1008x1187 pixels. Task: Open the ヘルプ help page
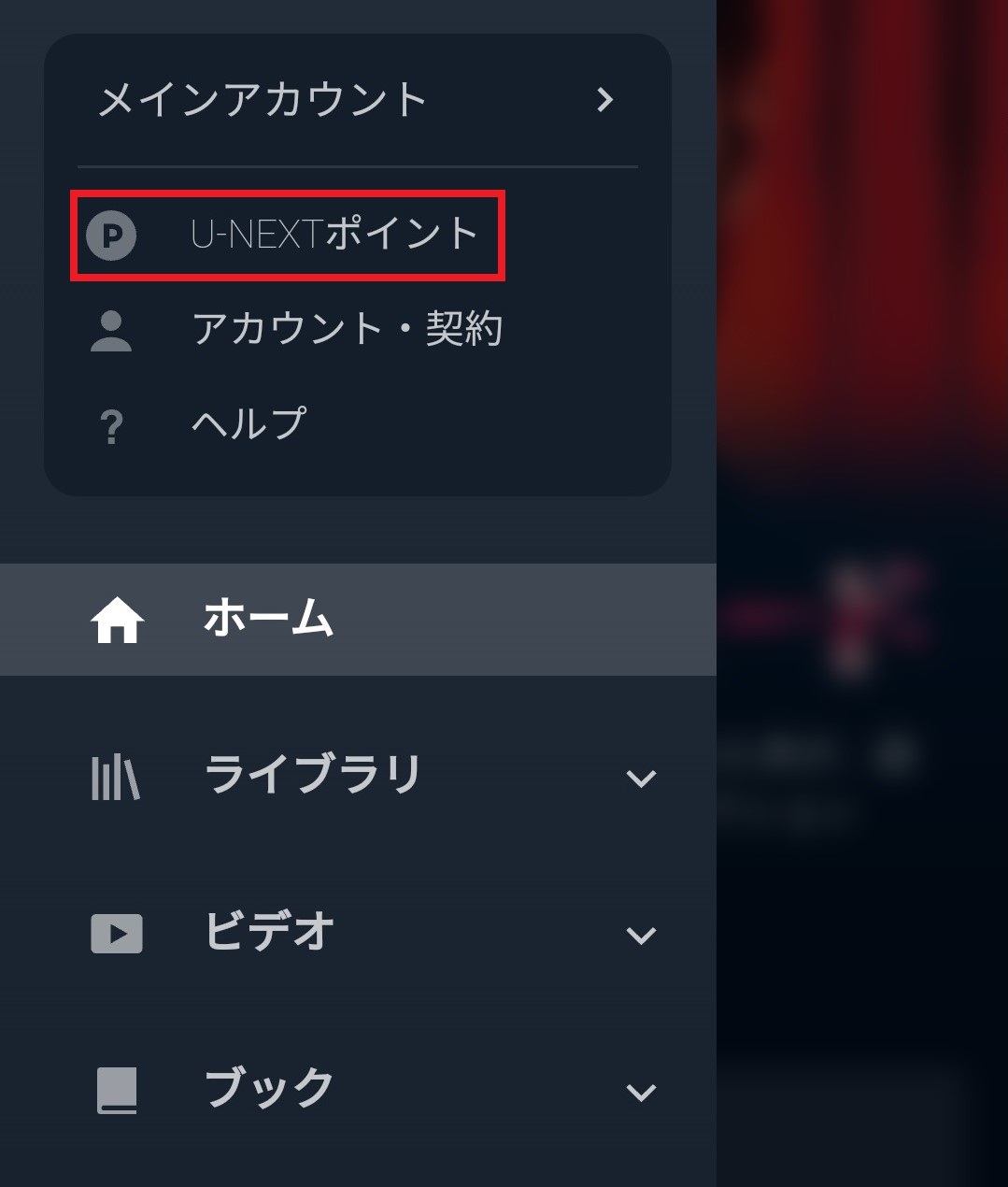[x=248, y=424]
